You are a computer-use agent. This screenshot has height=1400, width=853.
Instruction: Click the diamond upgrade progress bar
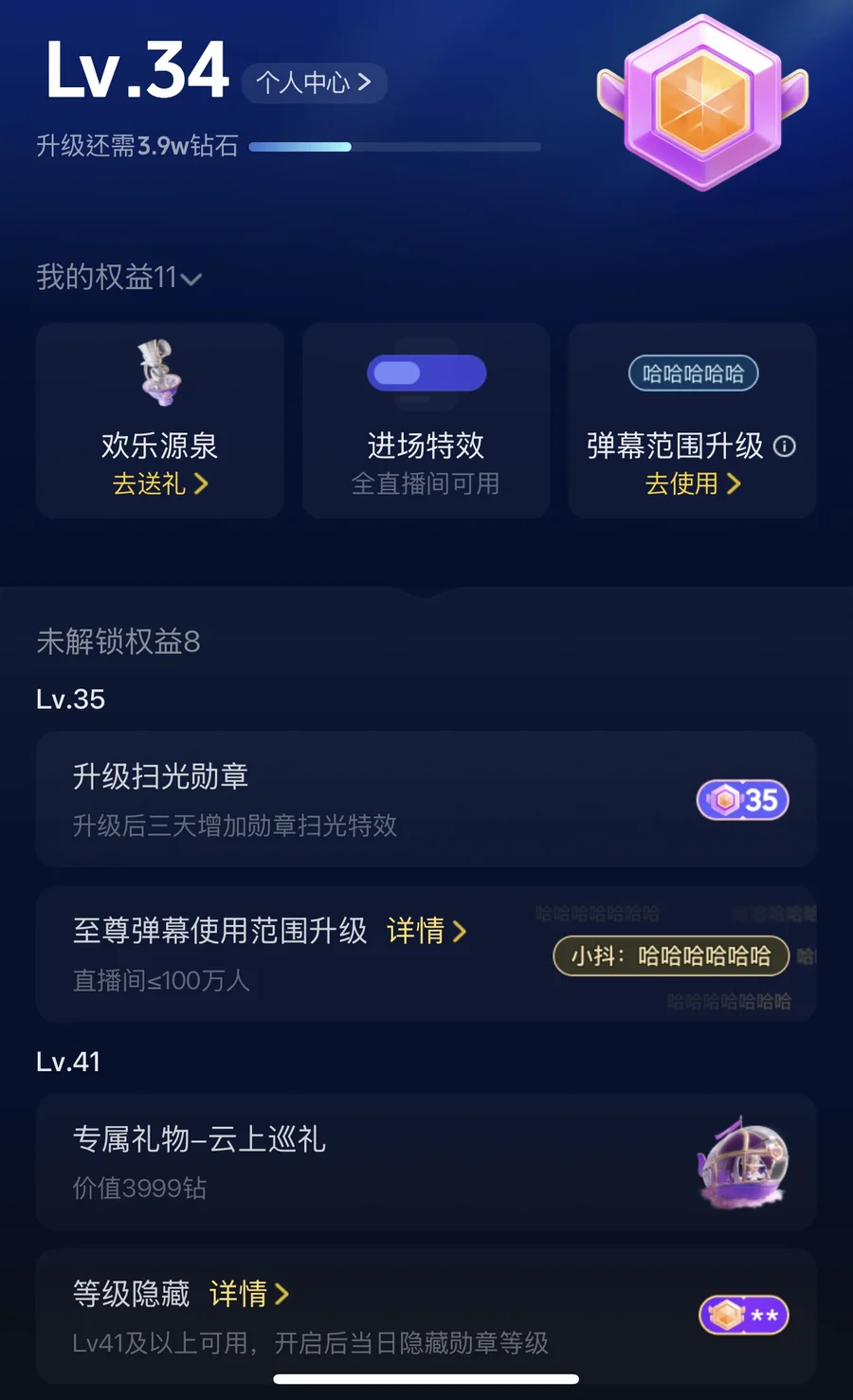coord(395,147)
